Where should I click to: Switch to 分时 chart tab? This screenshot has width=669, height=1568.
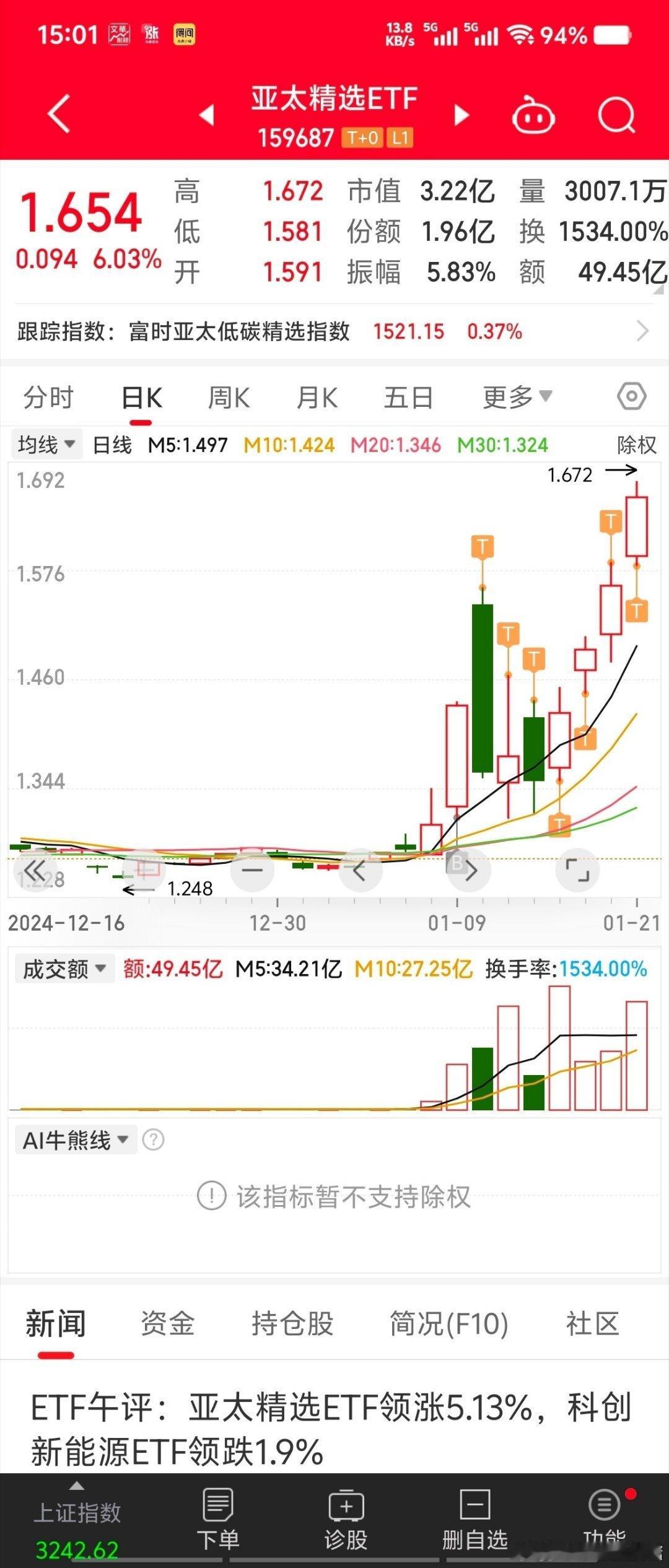coord(48,397)
